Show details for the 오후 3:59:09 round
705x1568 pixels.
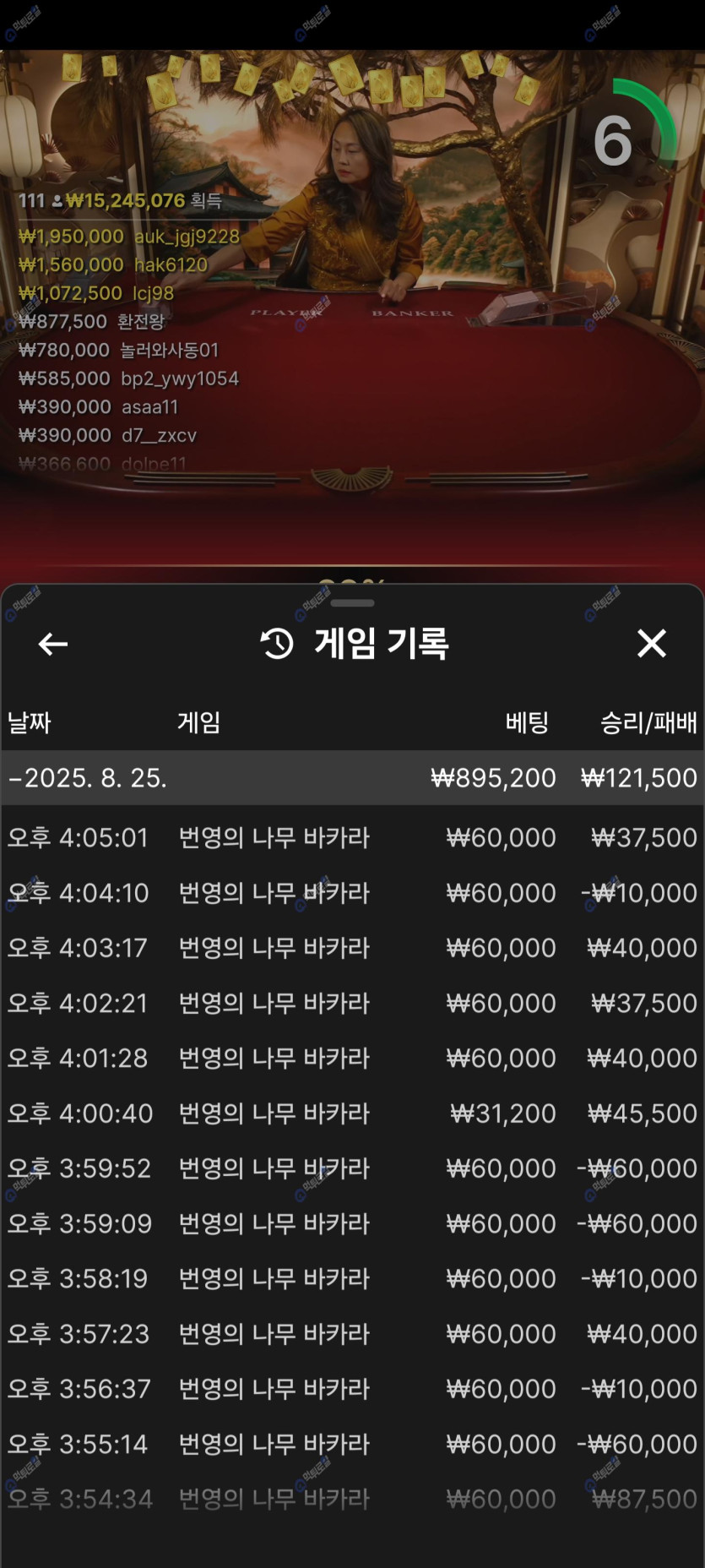pos(352,1223)
